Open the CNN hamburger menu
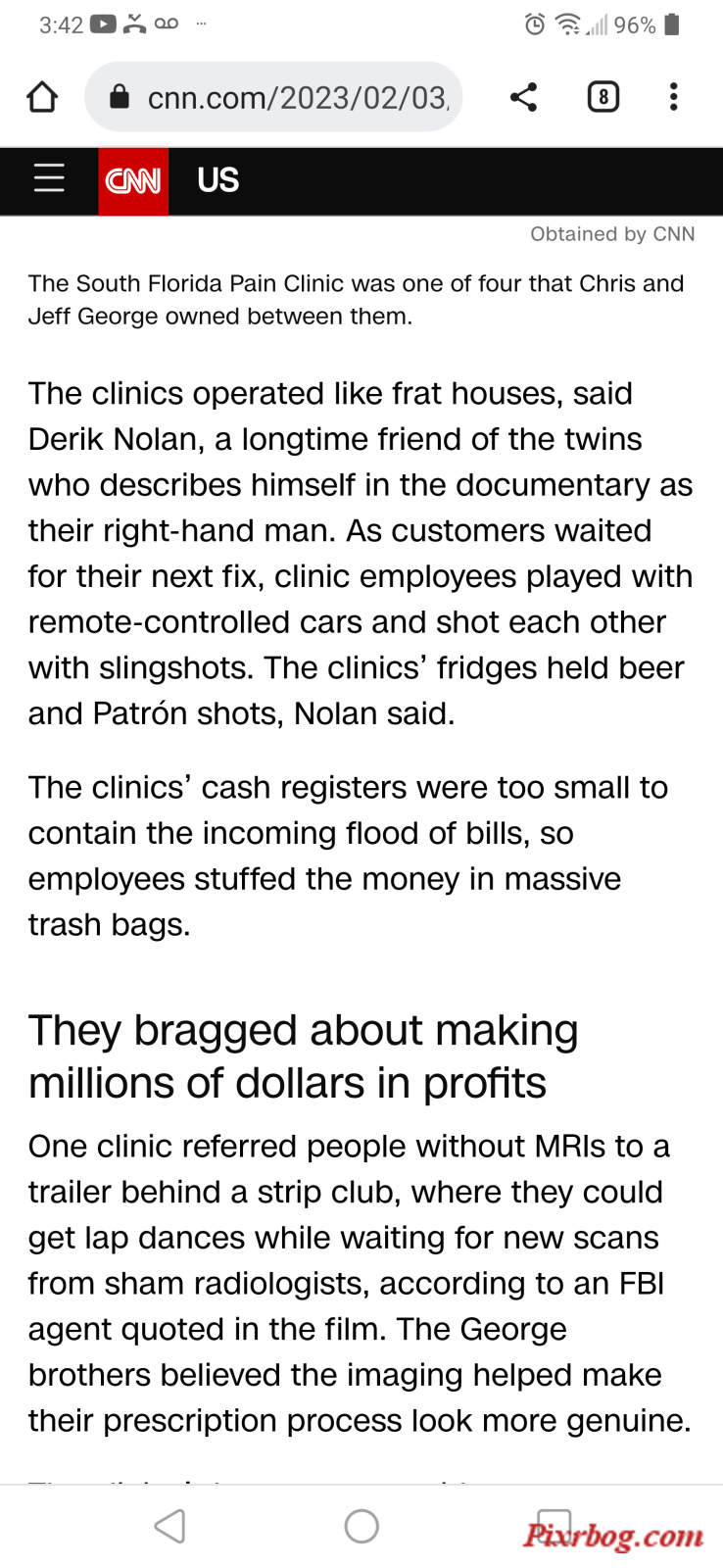723x1568 pixels. (x=49, y=179)
